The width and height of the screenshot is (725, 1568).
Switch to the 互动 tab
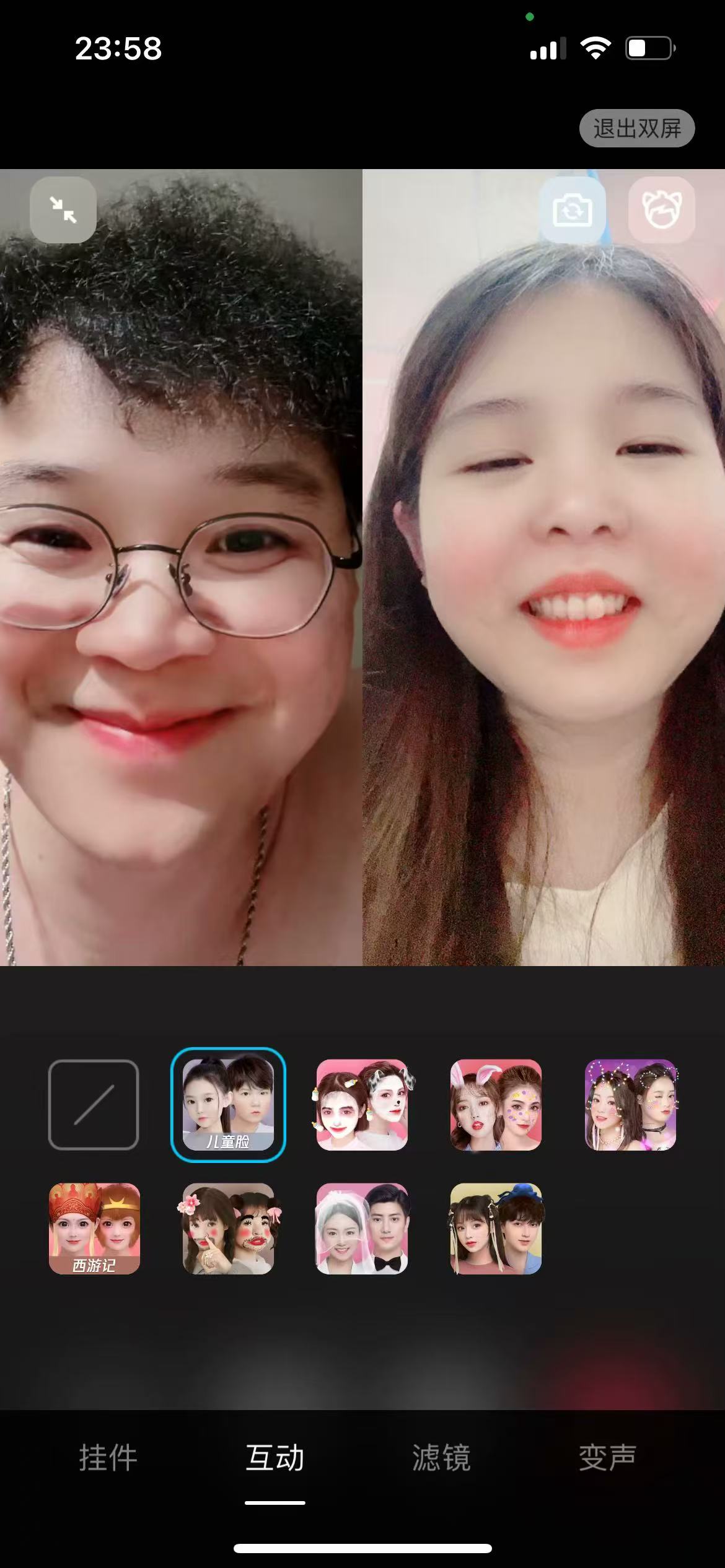click(275, 1458)
